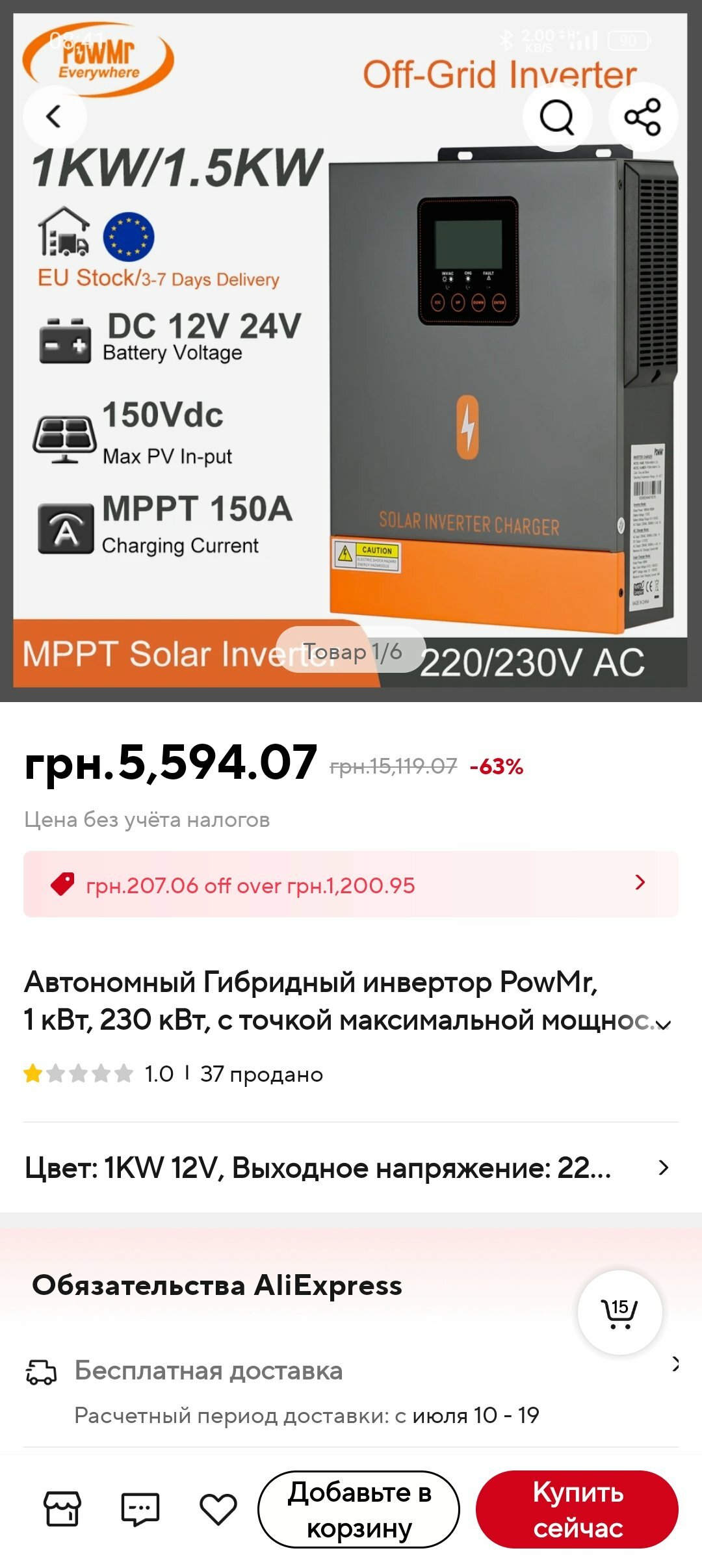
Task: Go back using the arrow button
Action: [x=55, y=117]
